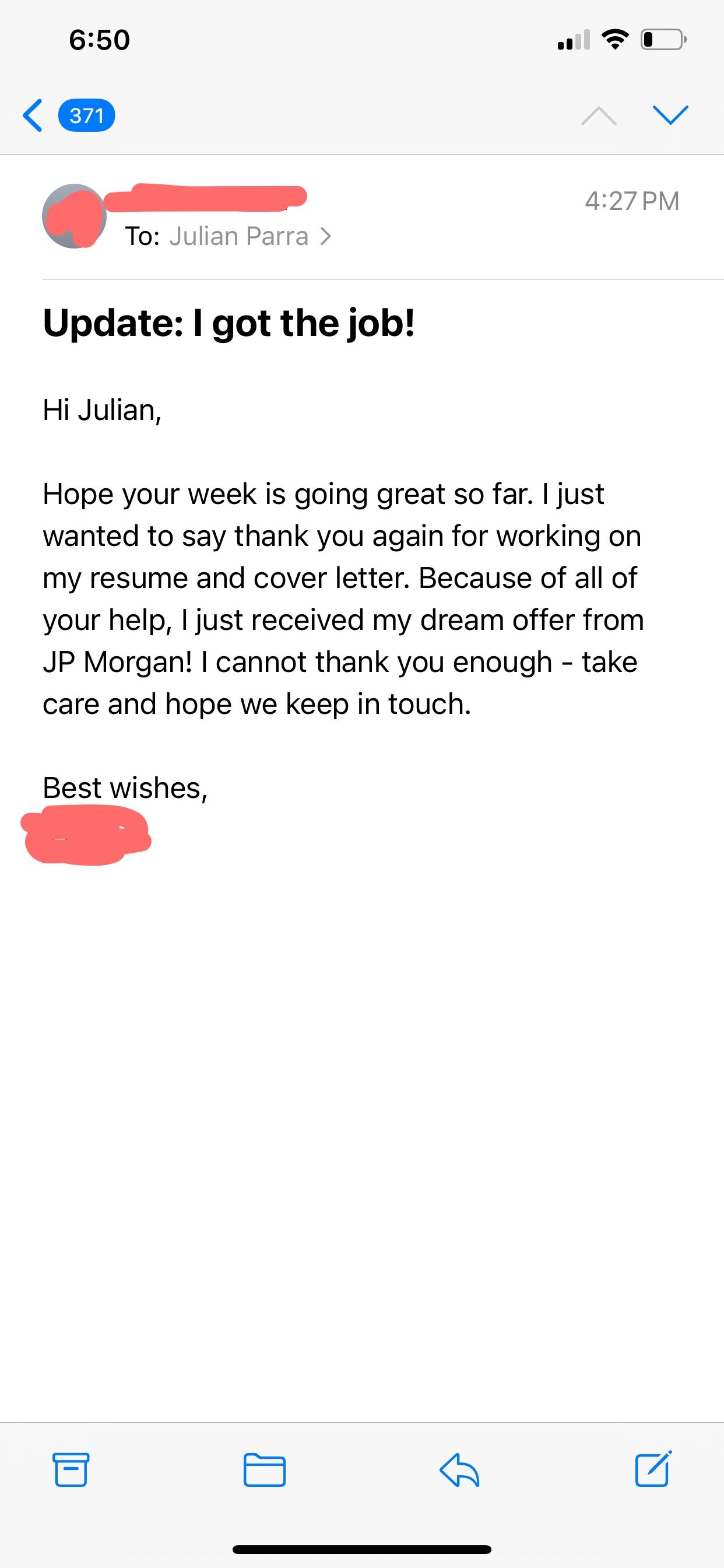Tap the sender's avatar
Viewport: 724px width, 1568px height.
point(74,216)
